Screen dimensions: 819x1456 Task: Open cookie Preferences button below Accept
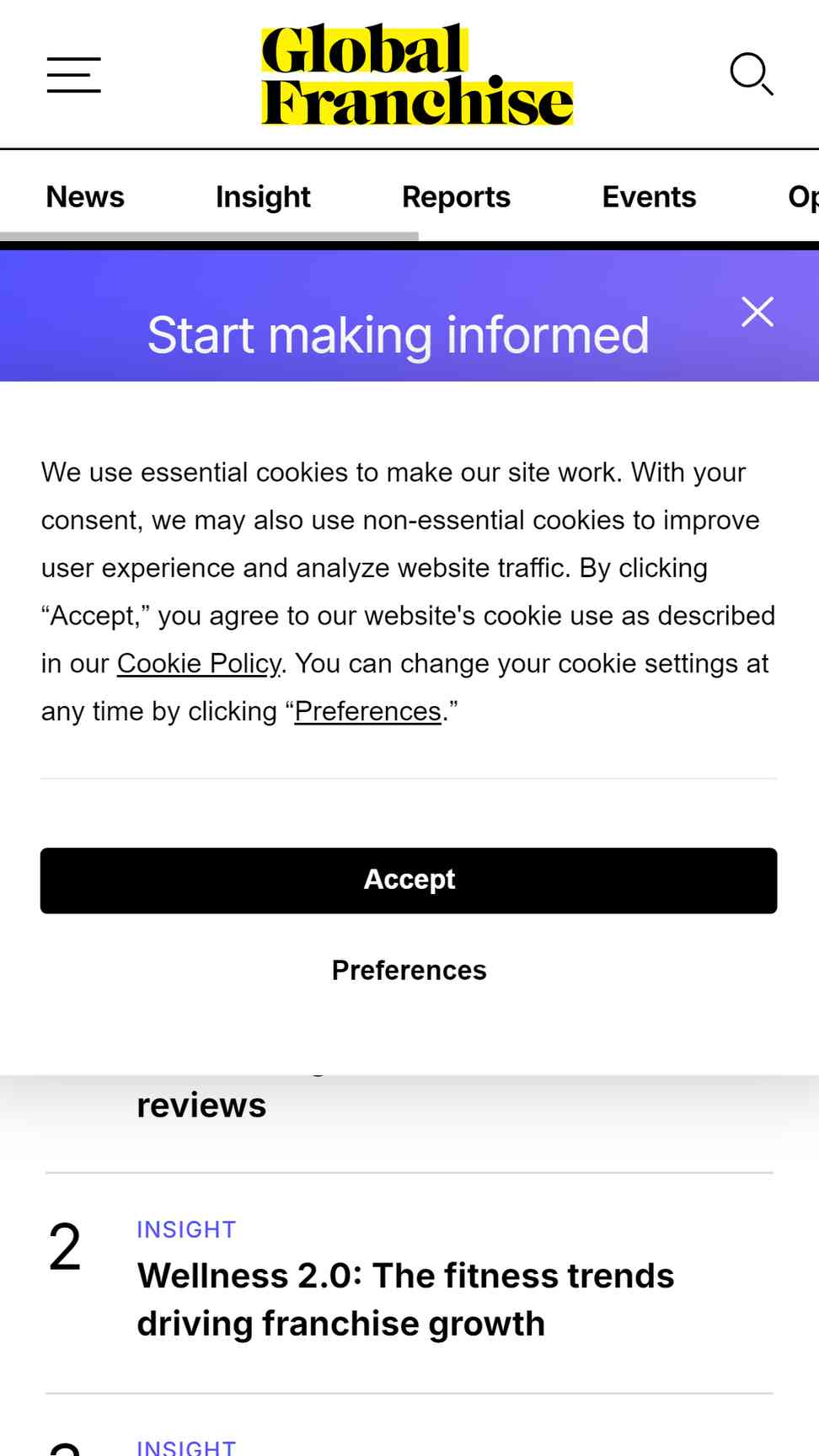click(409, 971)
